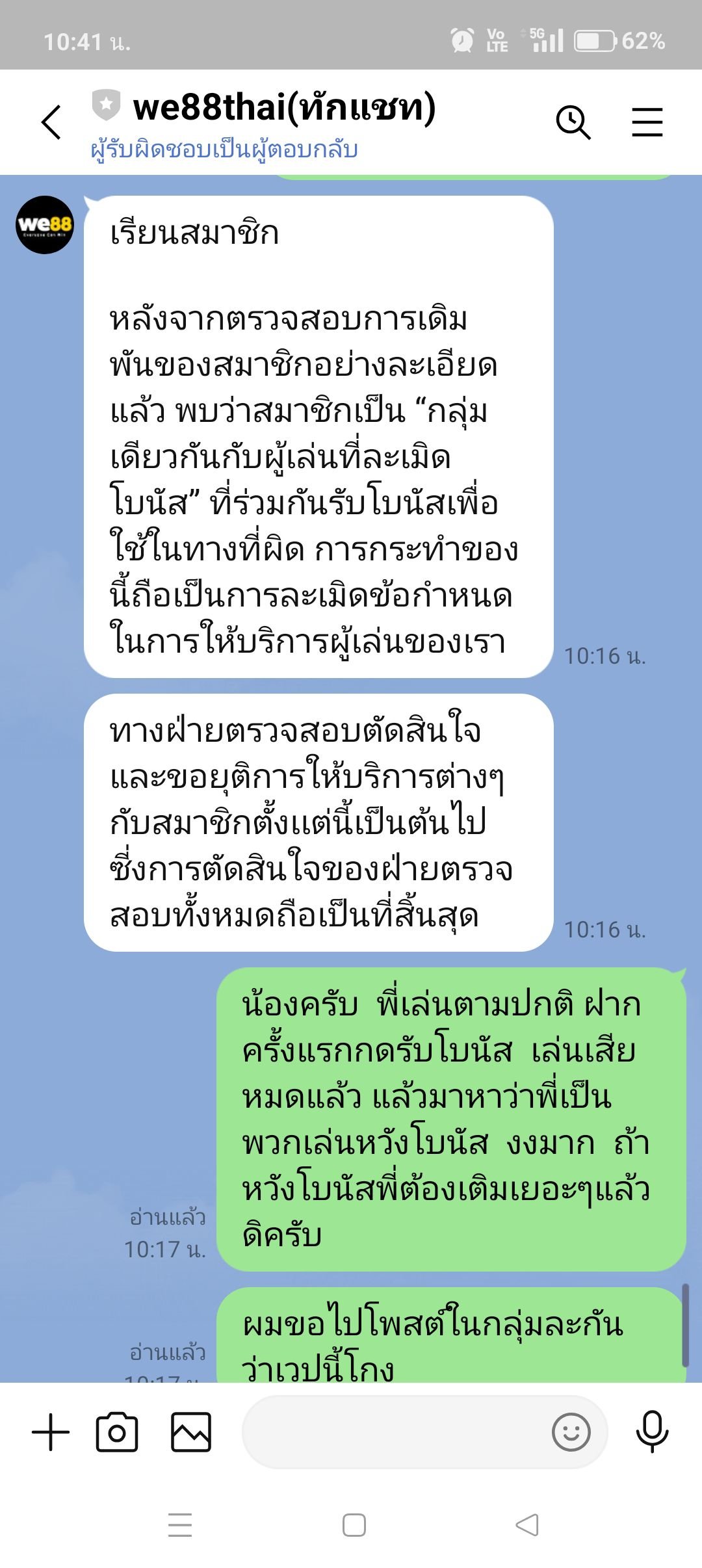Tap the system back button
Viewport: 702px width, 1568px height.
coord(526,1524)
